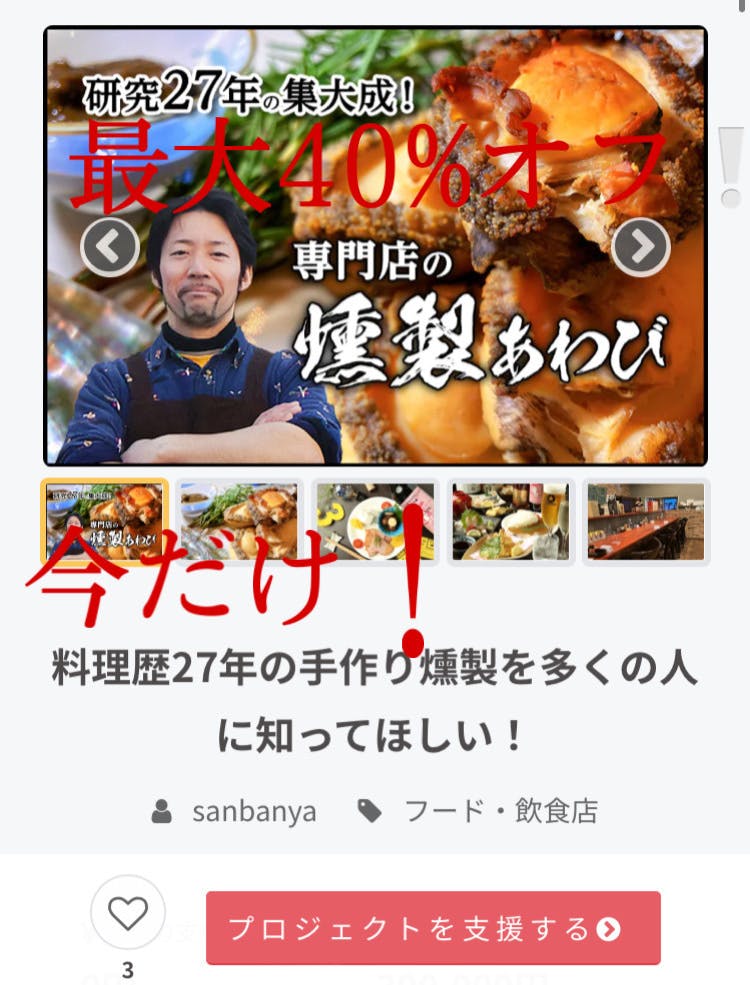Open the フード・飲食店 category tag
Image resolution: width=750 pixels, height=985 pixels.
(500, 811)
